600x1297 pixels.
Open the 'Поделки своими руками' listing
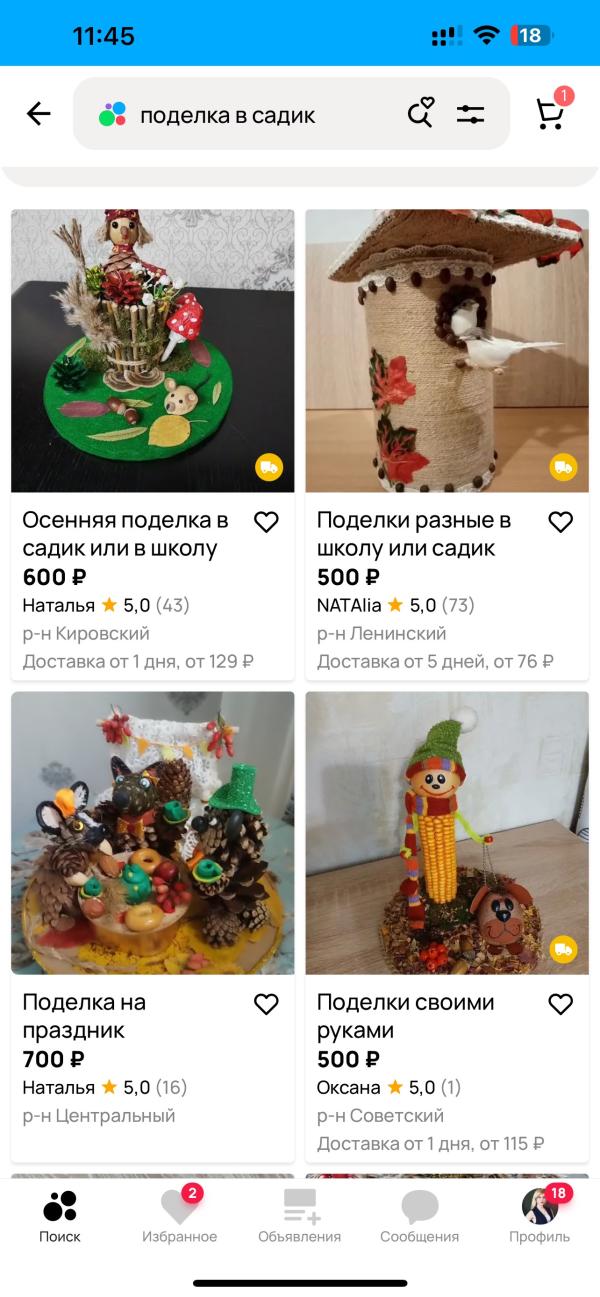447,925
